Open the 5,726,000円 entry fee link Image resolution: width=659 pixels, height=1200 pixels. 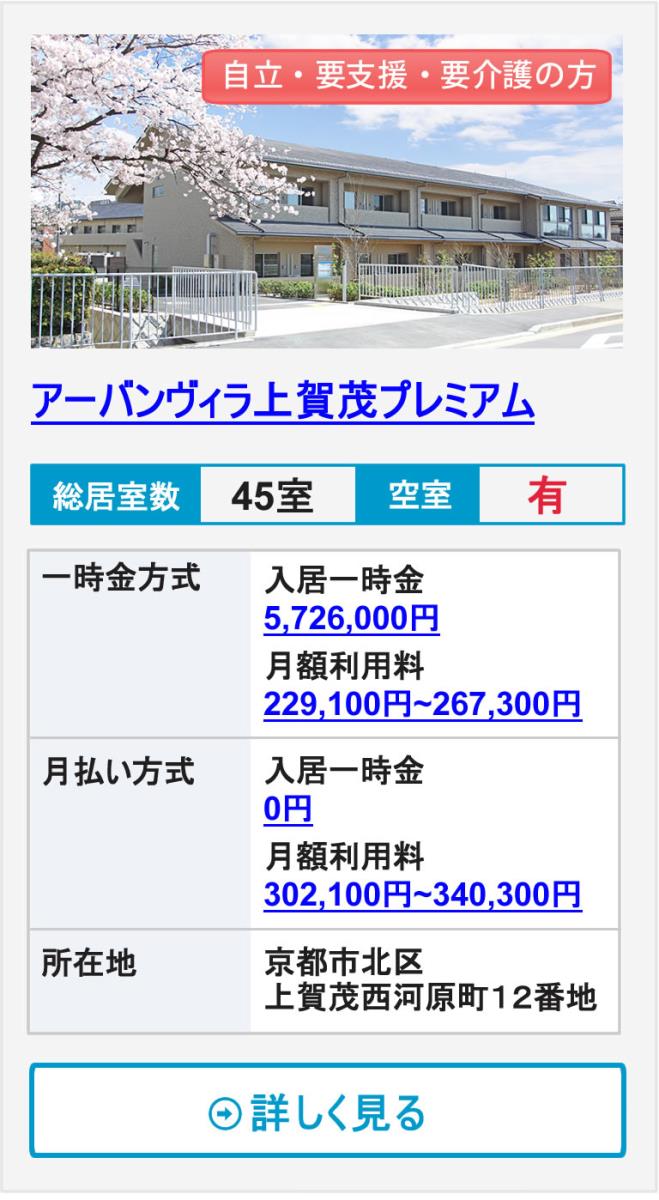(x=351, y=619)
